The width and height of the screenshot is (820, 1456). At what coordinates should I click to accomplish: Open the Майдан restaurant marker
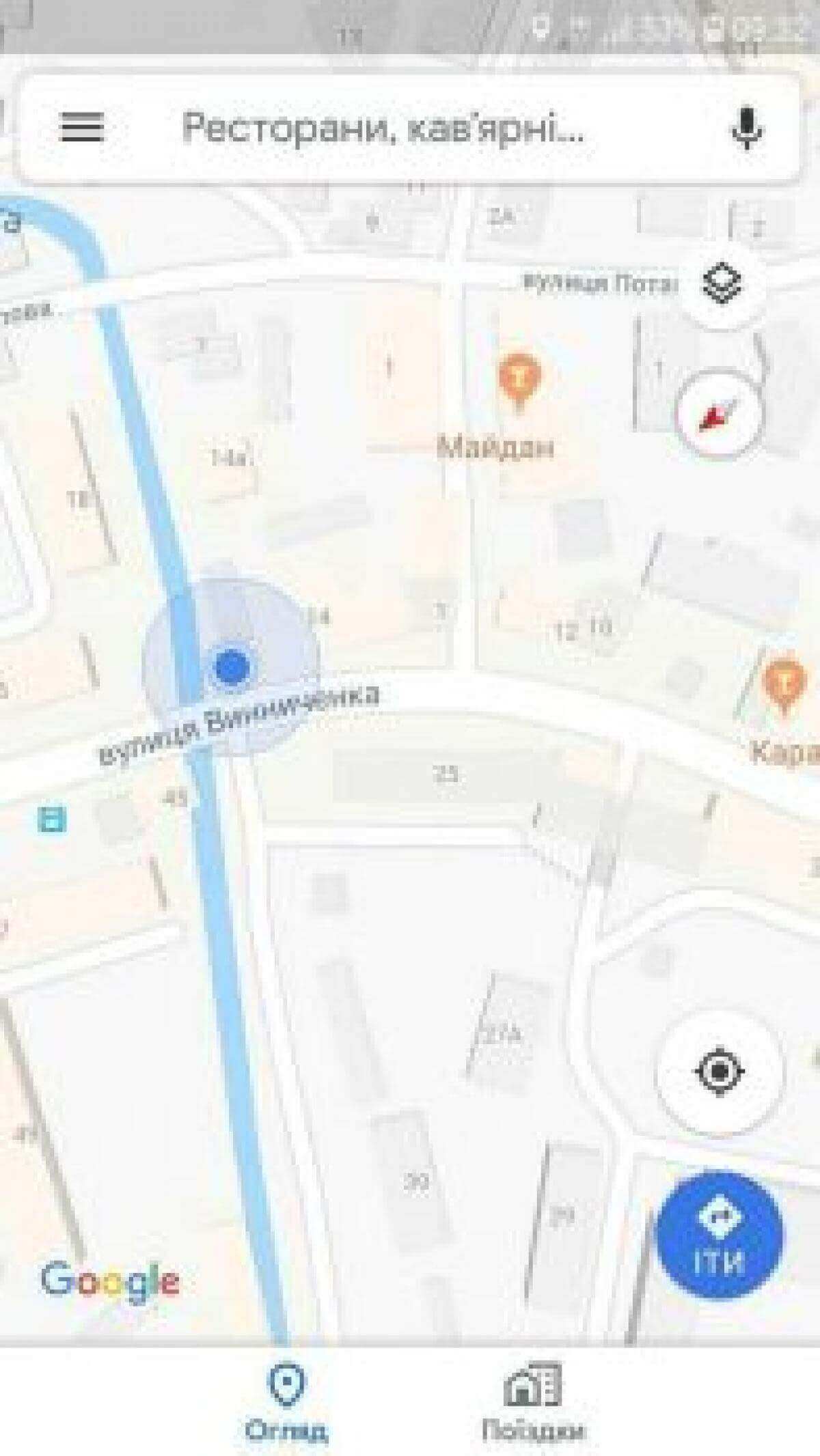point(519,379)
